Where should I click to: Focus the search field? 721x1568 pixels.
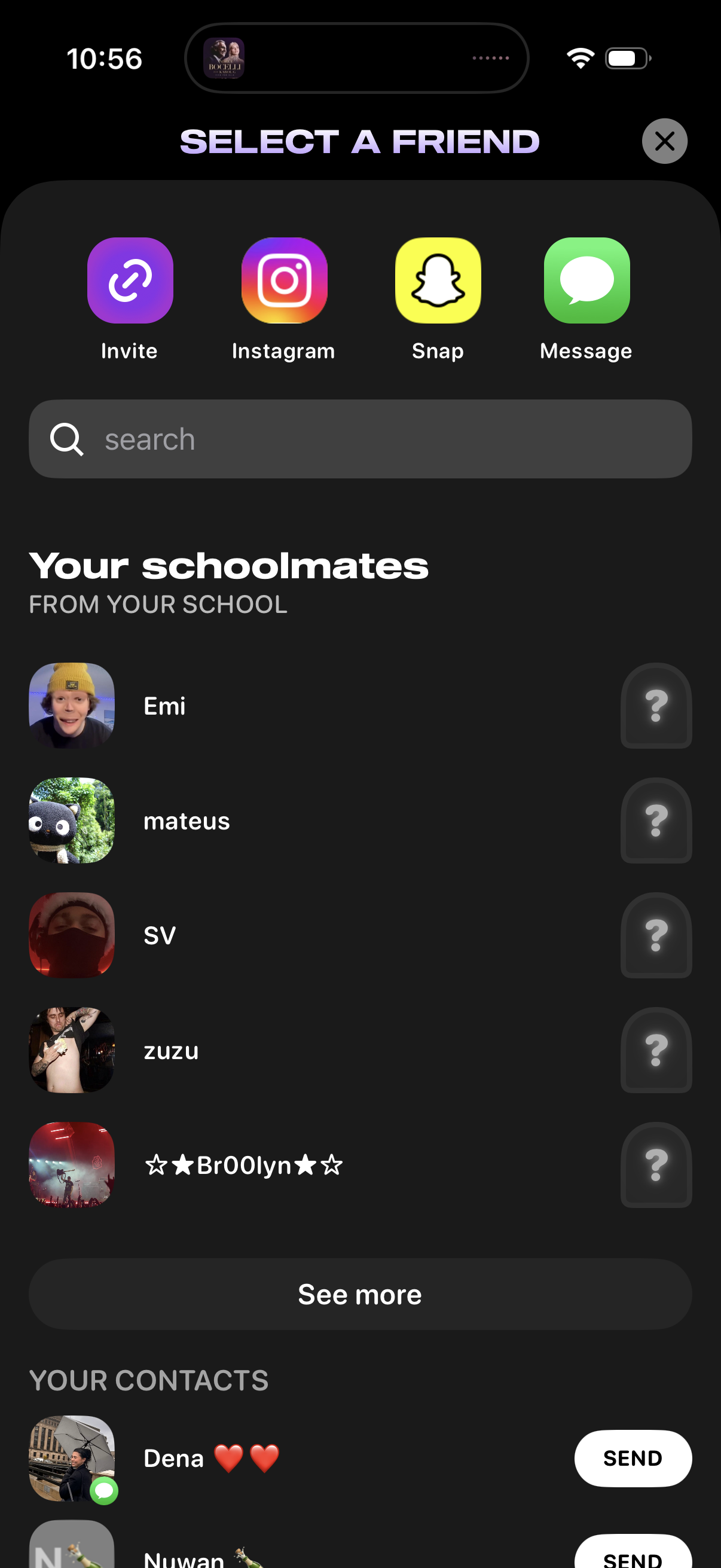(360, 439)
